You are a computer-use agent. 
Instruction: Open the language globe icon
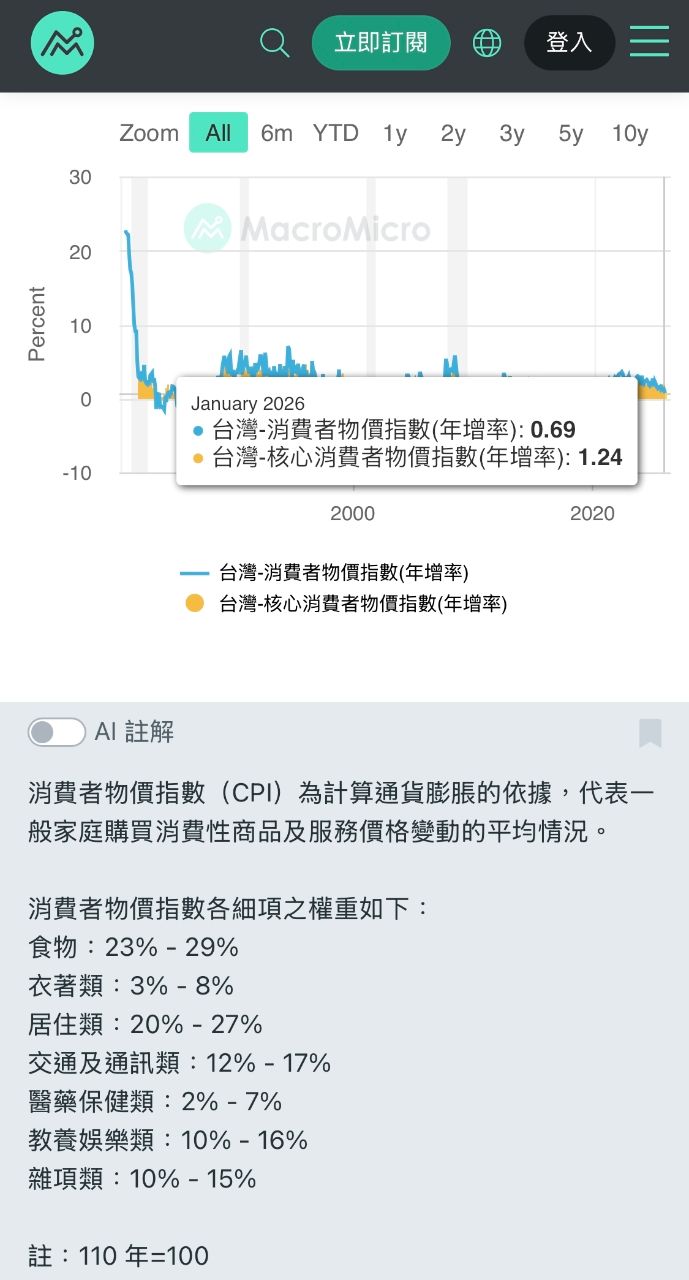[487, 43]
